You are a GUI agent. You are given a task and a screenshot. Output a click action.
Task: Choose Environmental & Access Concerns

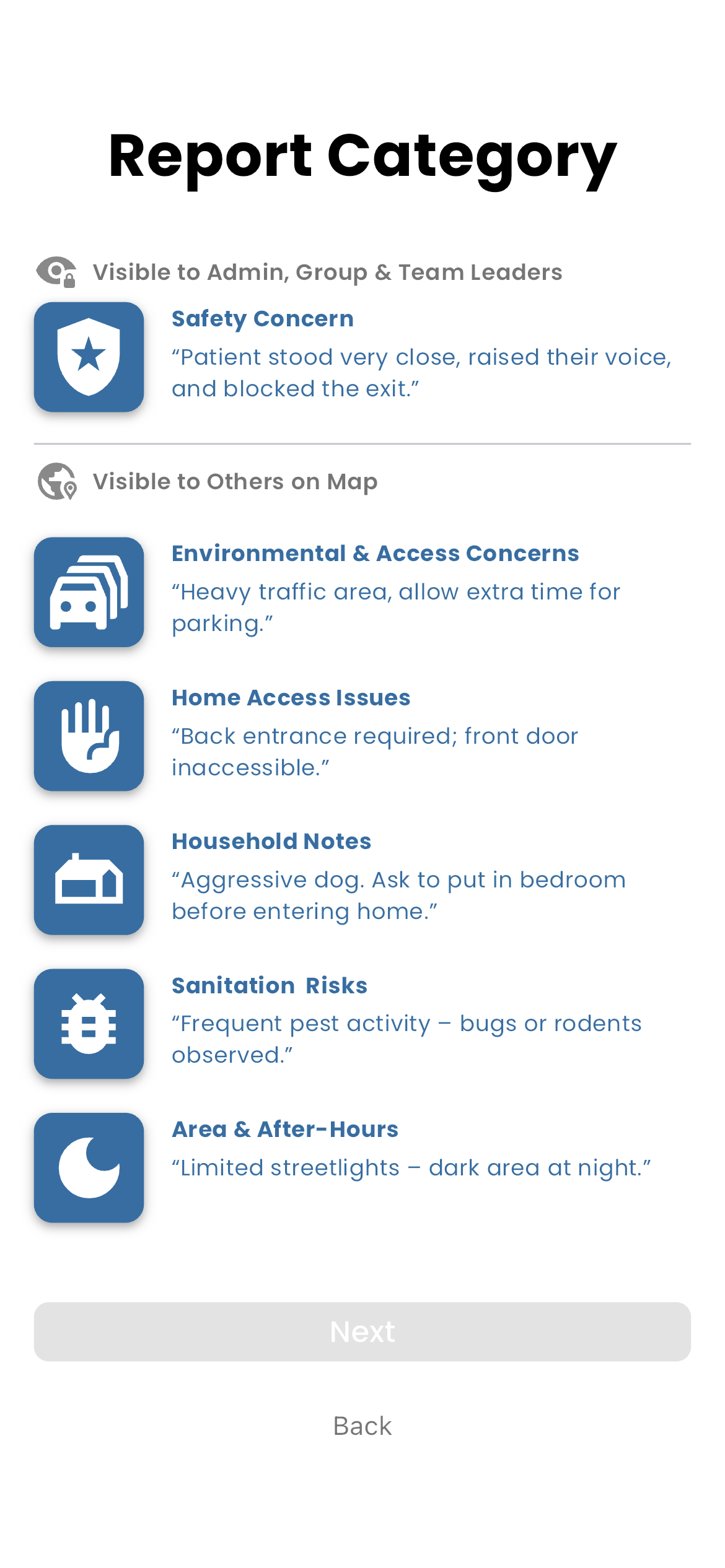(362, 592)
